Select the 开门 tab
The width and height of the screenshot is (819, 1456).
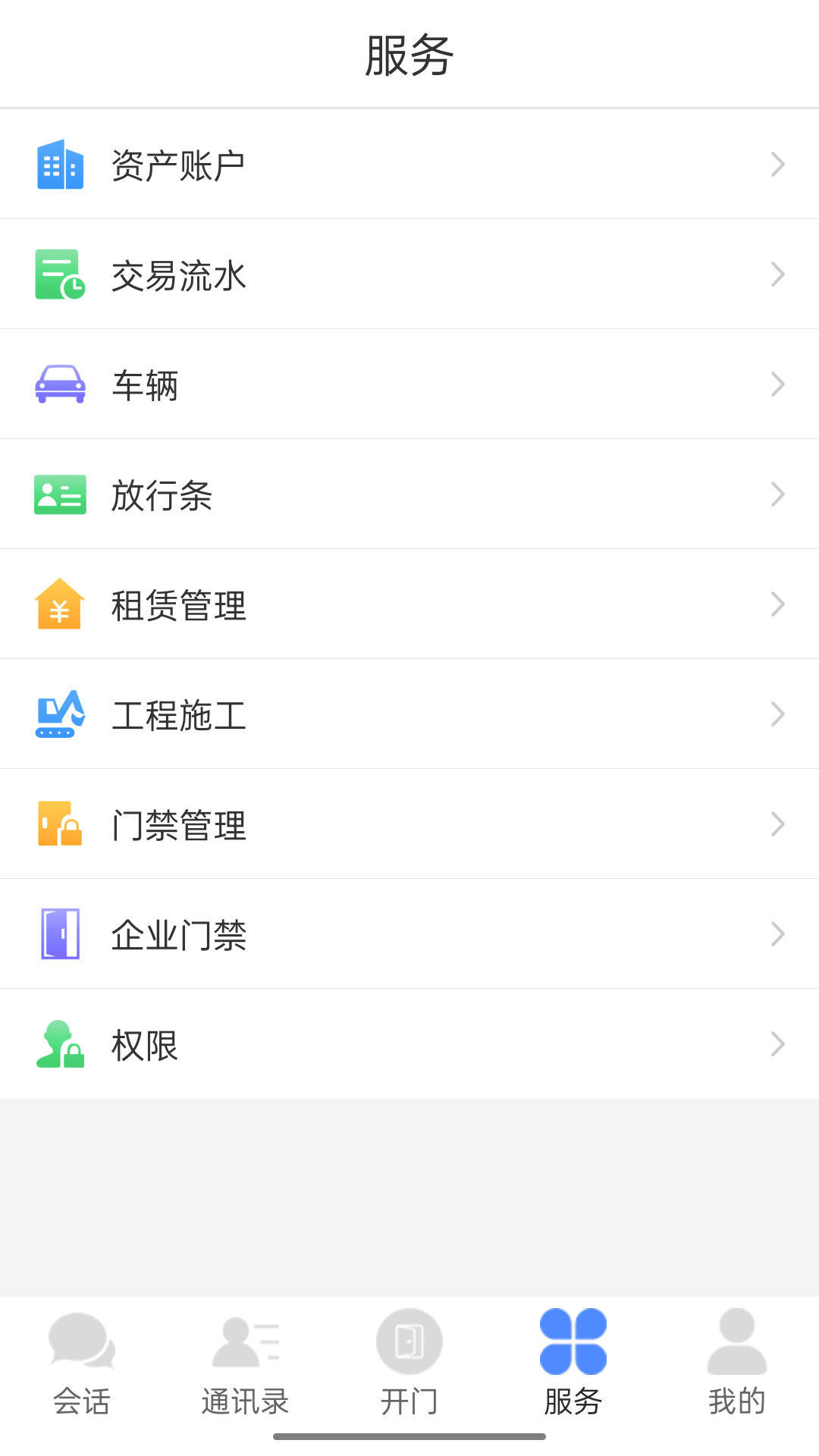click(409, 1363)
